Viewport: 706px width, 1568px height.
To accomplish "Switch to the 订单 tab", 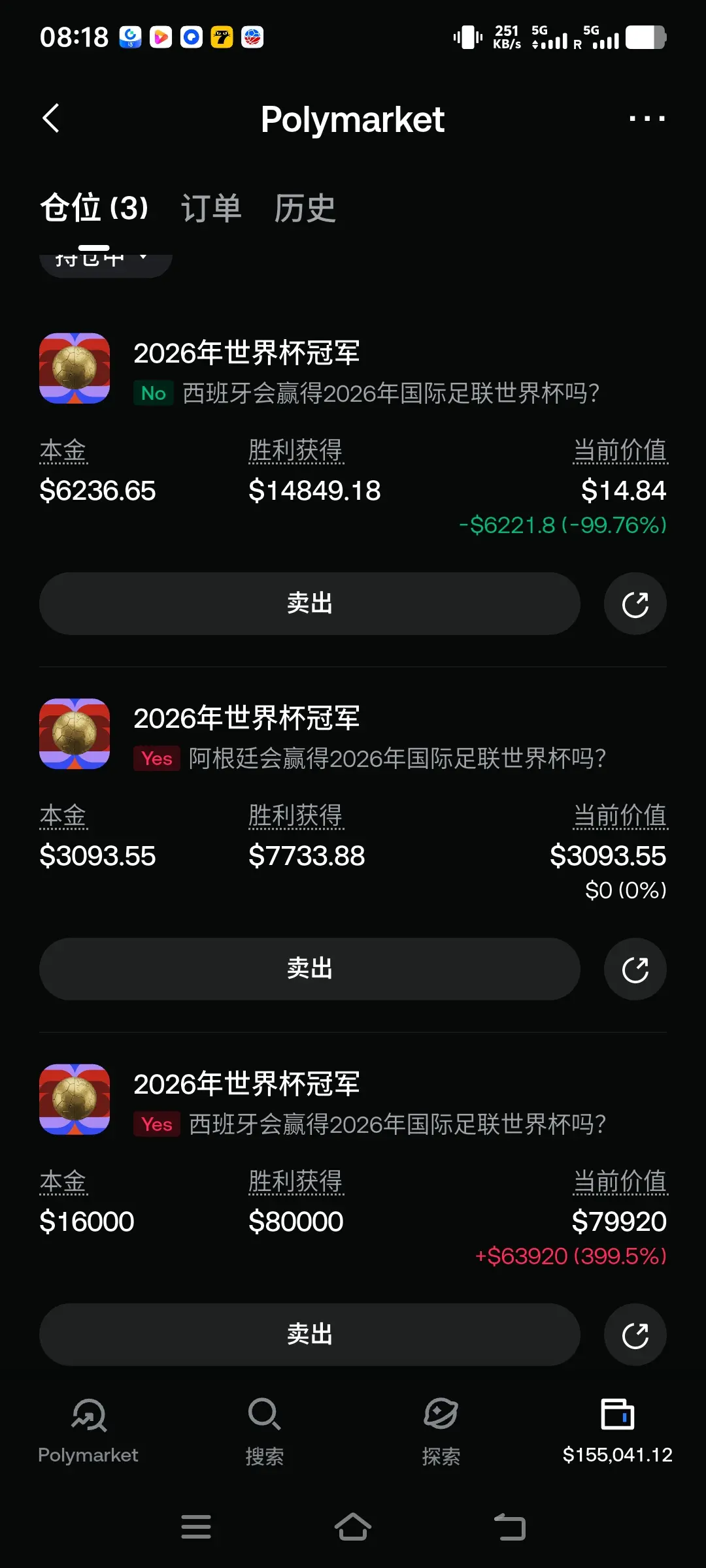I will tap(211, 208).
